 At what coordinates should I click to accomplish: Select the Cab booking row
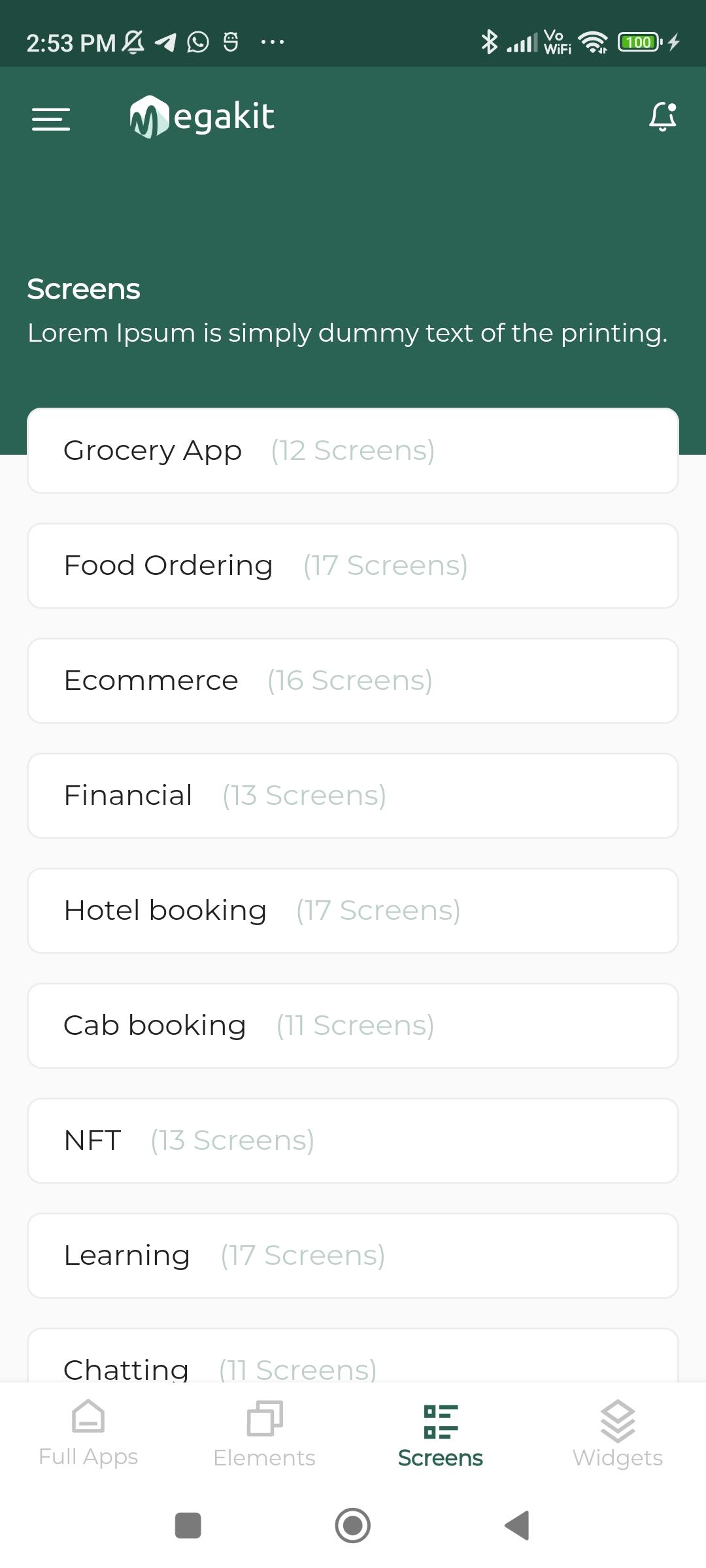353,1026
